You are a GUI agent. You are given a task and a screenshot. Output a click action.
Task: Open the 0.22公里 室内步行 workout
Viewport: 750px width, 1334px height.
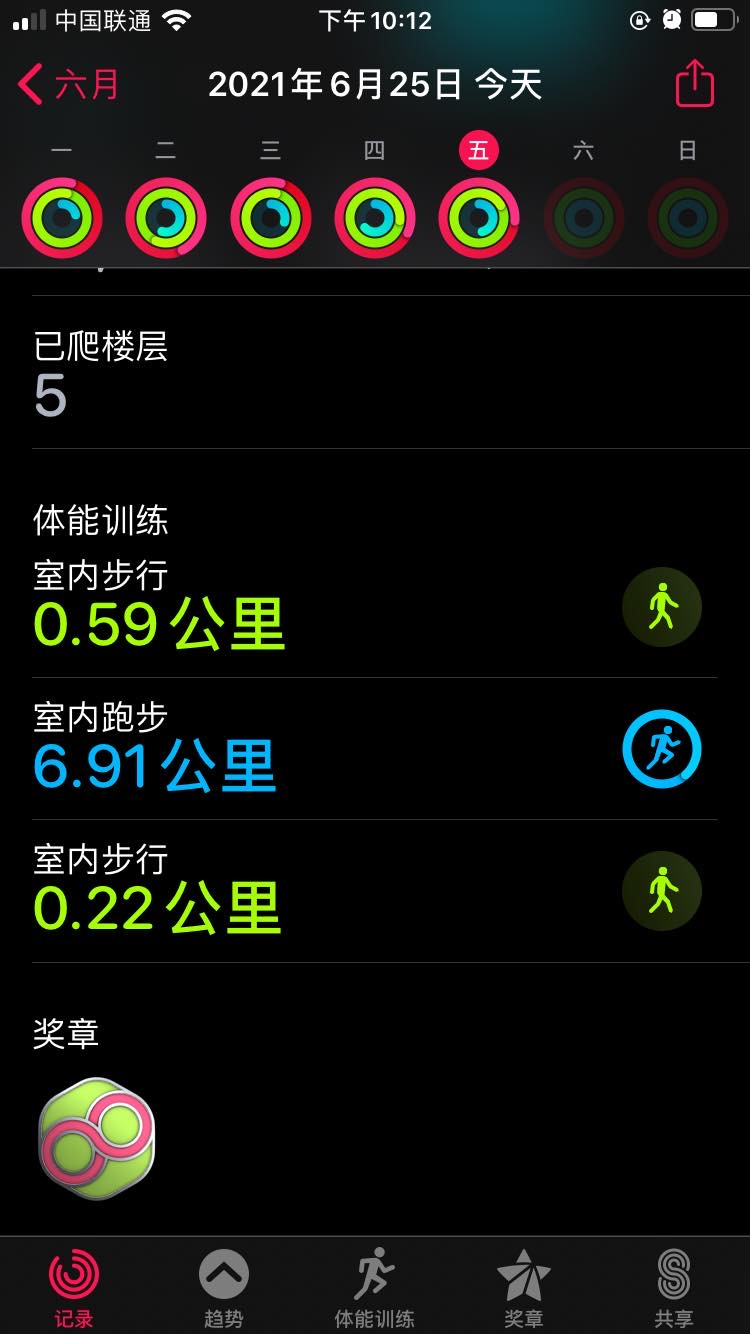point(374,890)
